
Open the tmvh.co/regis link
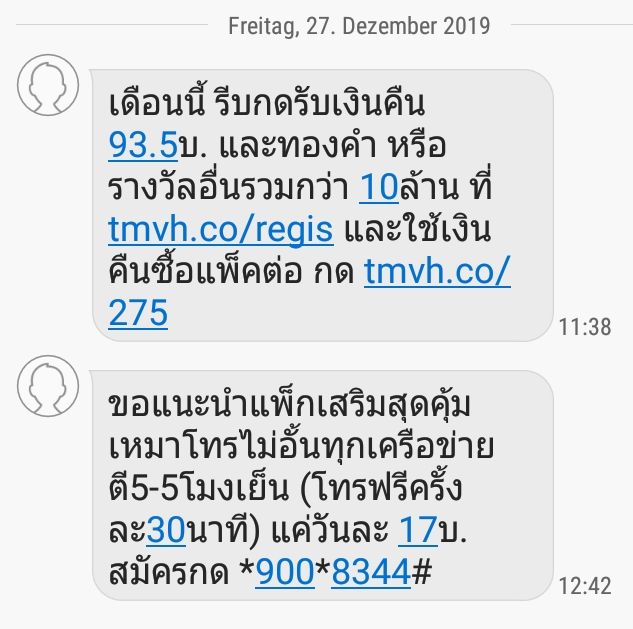pyautogui.click(x=219, y=230)
